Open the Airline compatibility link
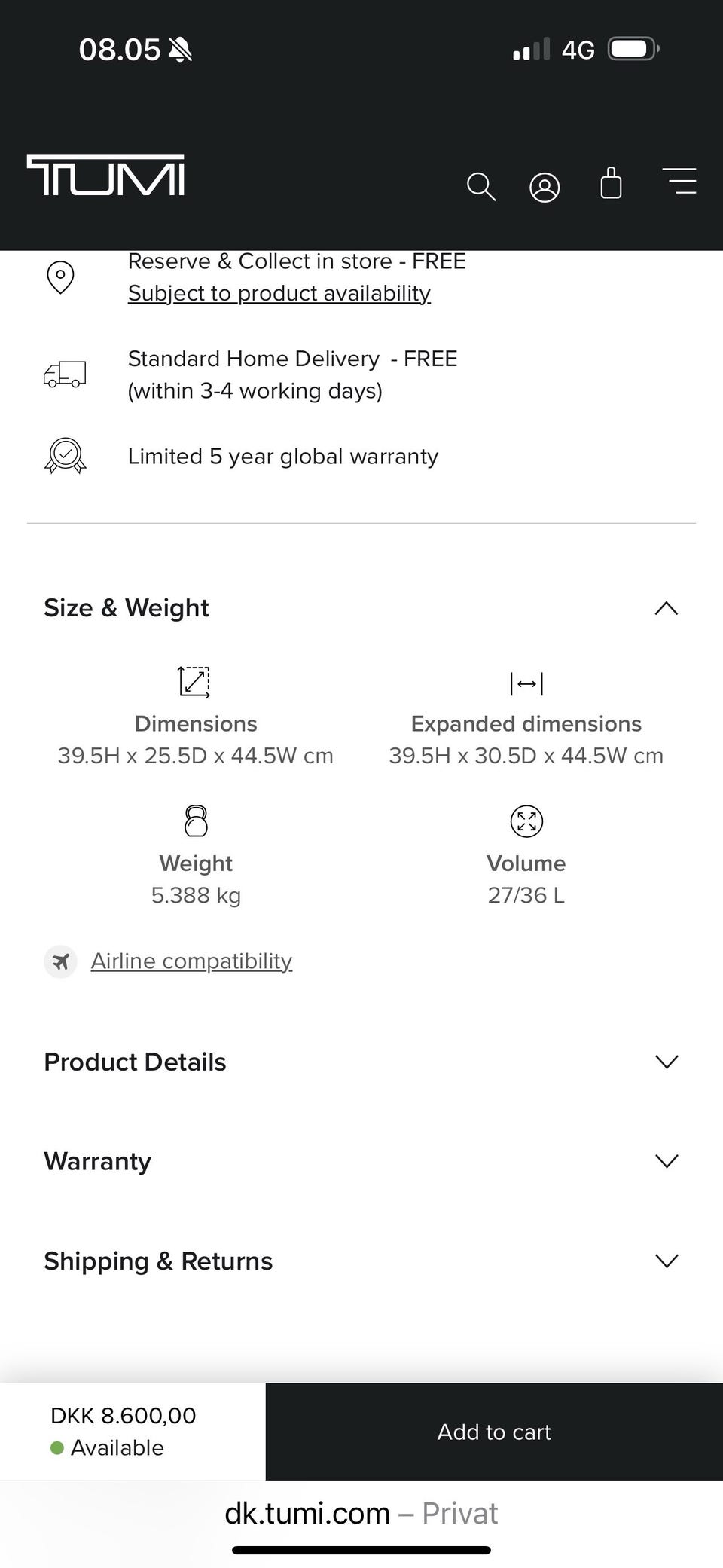Viewport: 723px width, 1568px height. coord(191,961)
